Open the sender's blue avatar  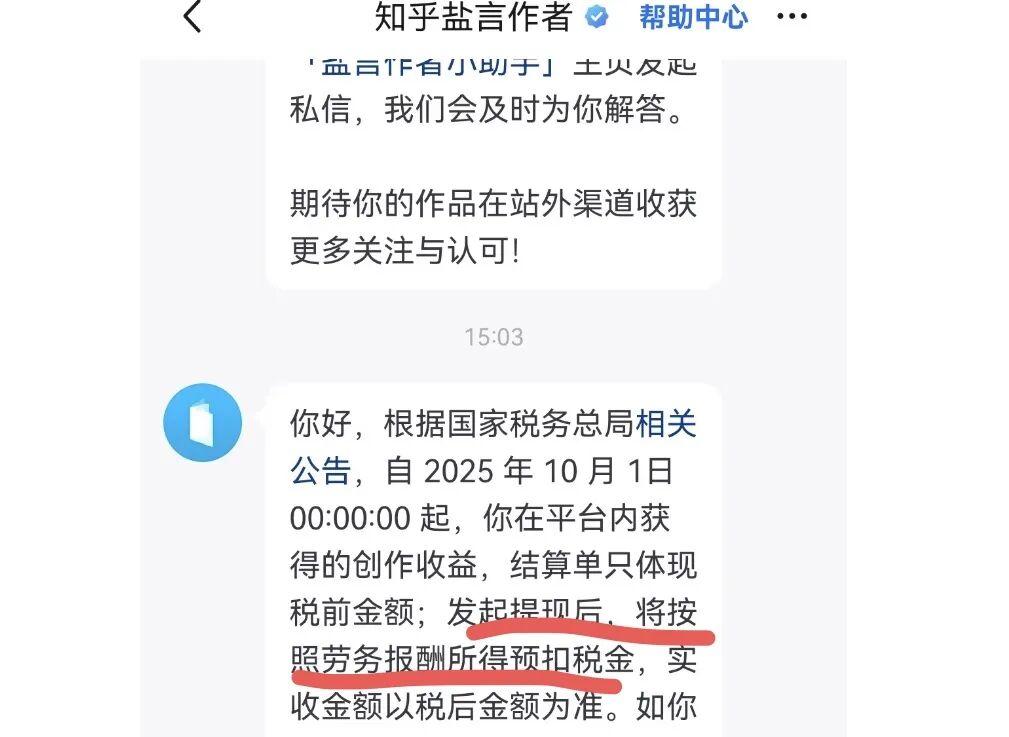(x=203, y=423)
